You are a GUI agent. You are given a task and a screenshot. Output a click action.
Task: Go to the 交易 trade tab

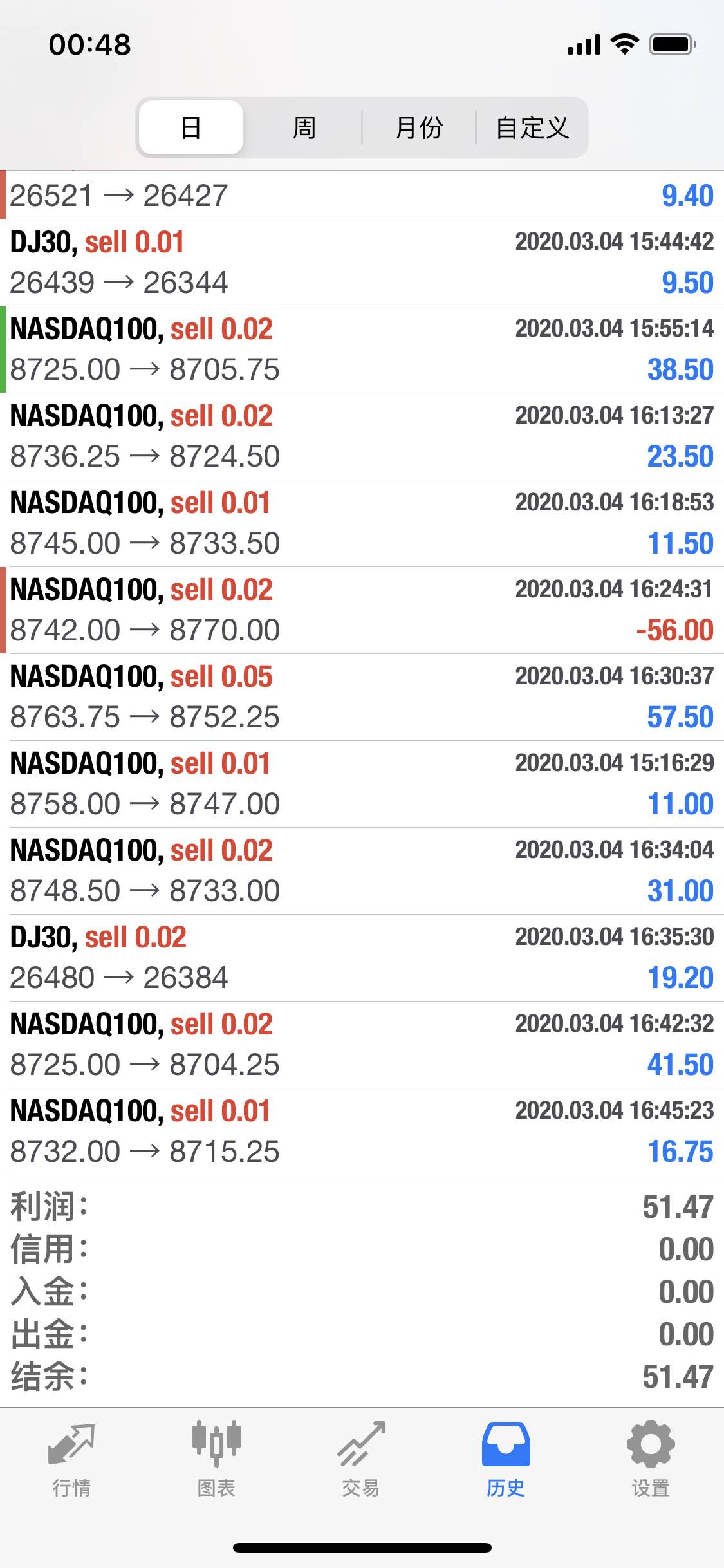361,1460
